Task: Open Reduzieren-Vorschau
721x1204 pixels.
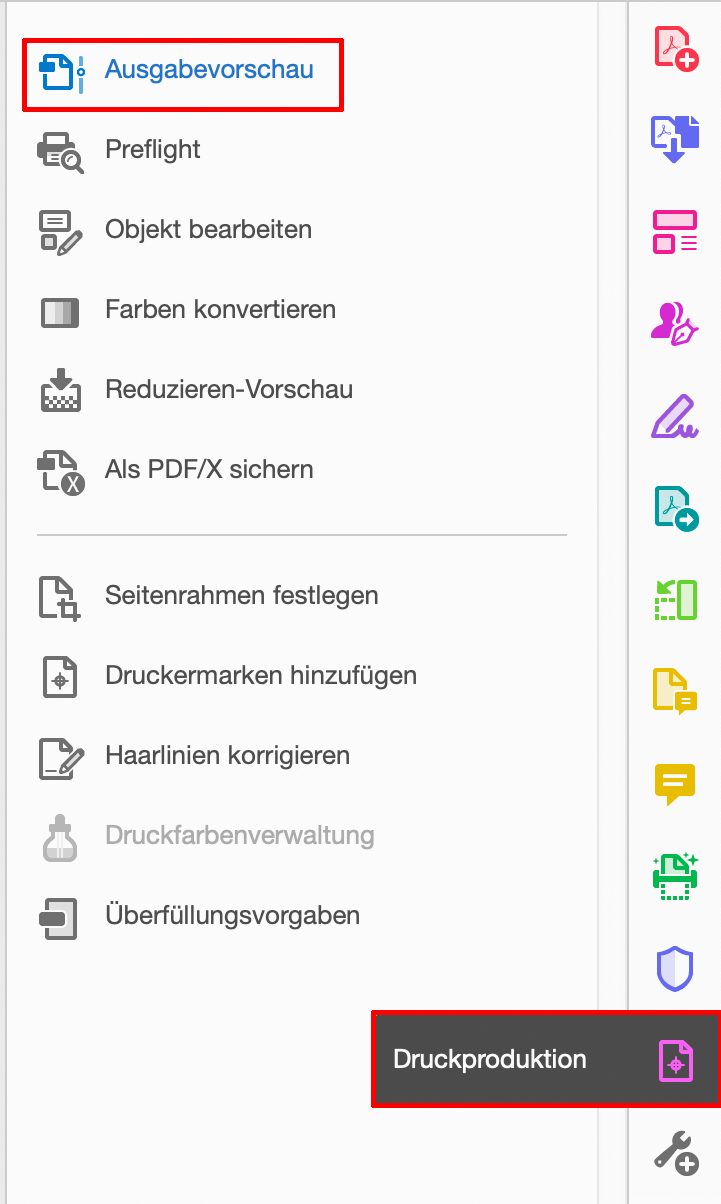Action: (195, 390)
